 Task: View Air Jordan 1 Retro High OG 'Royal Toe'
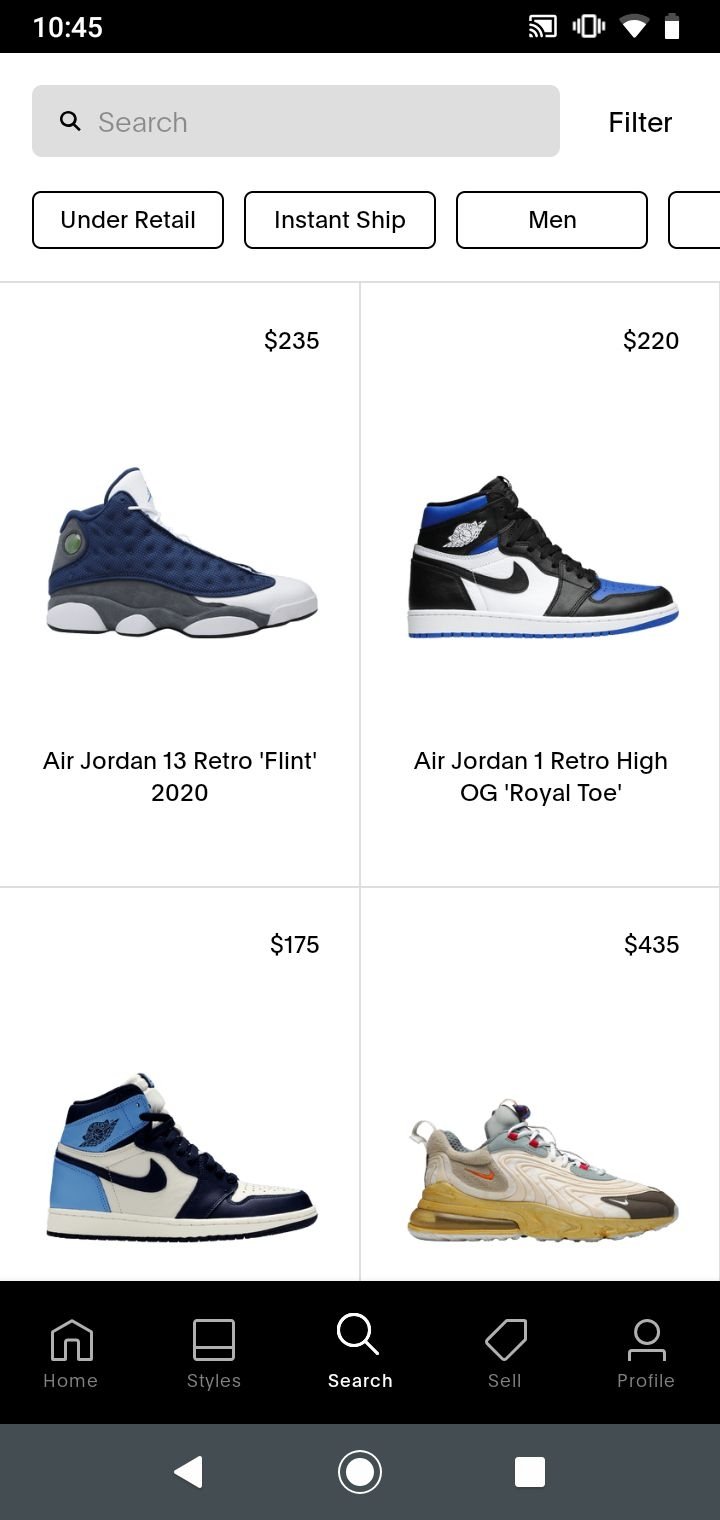540,585
